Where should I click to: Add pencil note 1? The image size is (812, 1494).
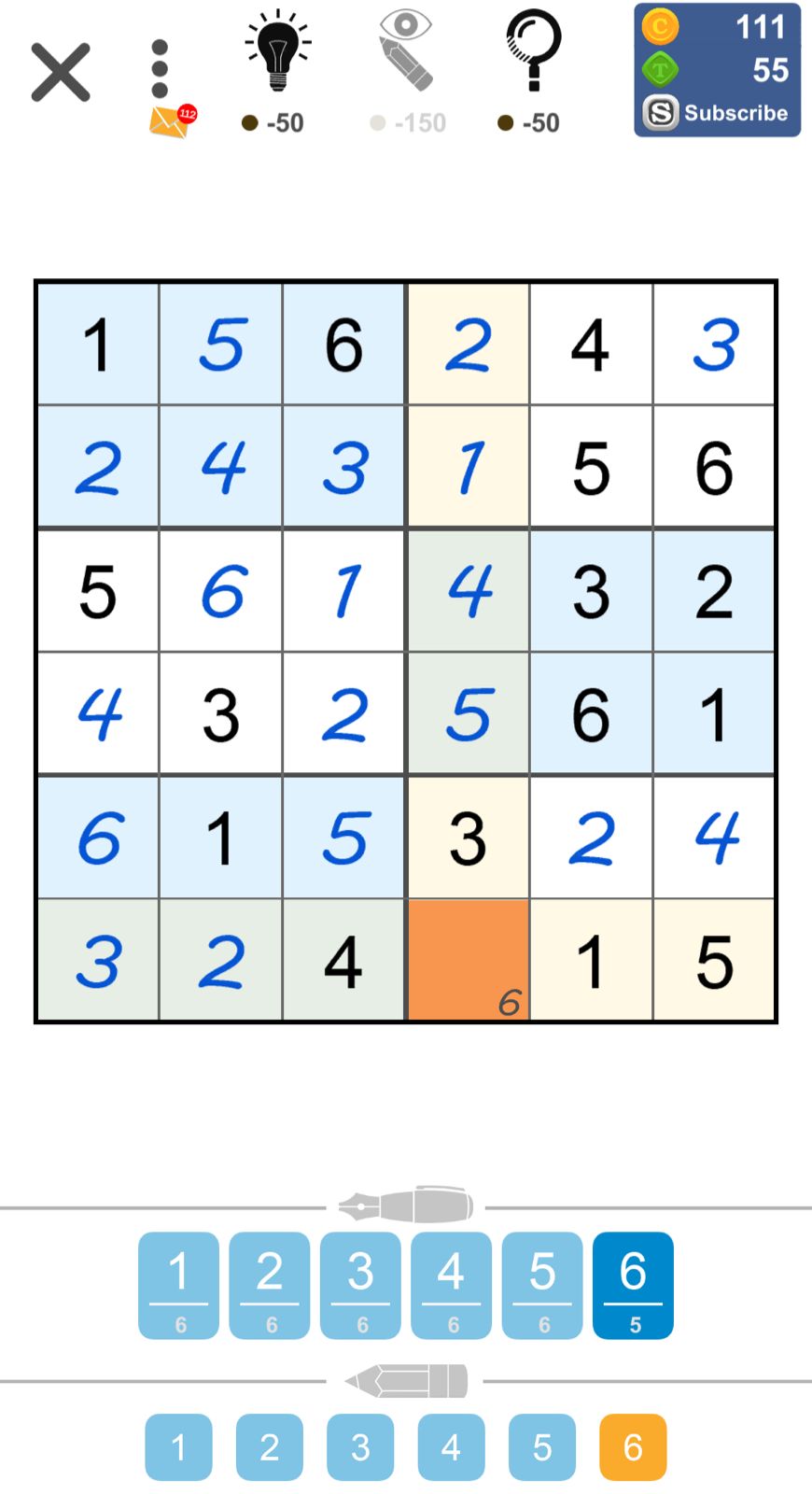[x=178, y=1447]
